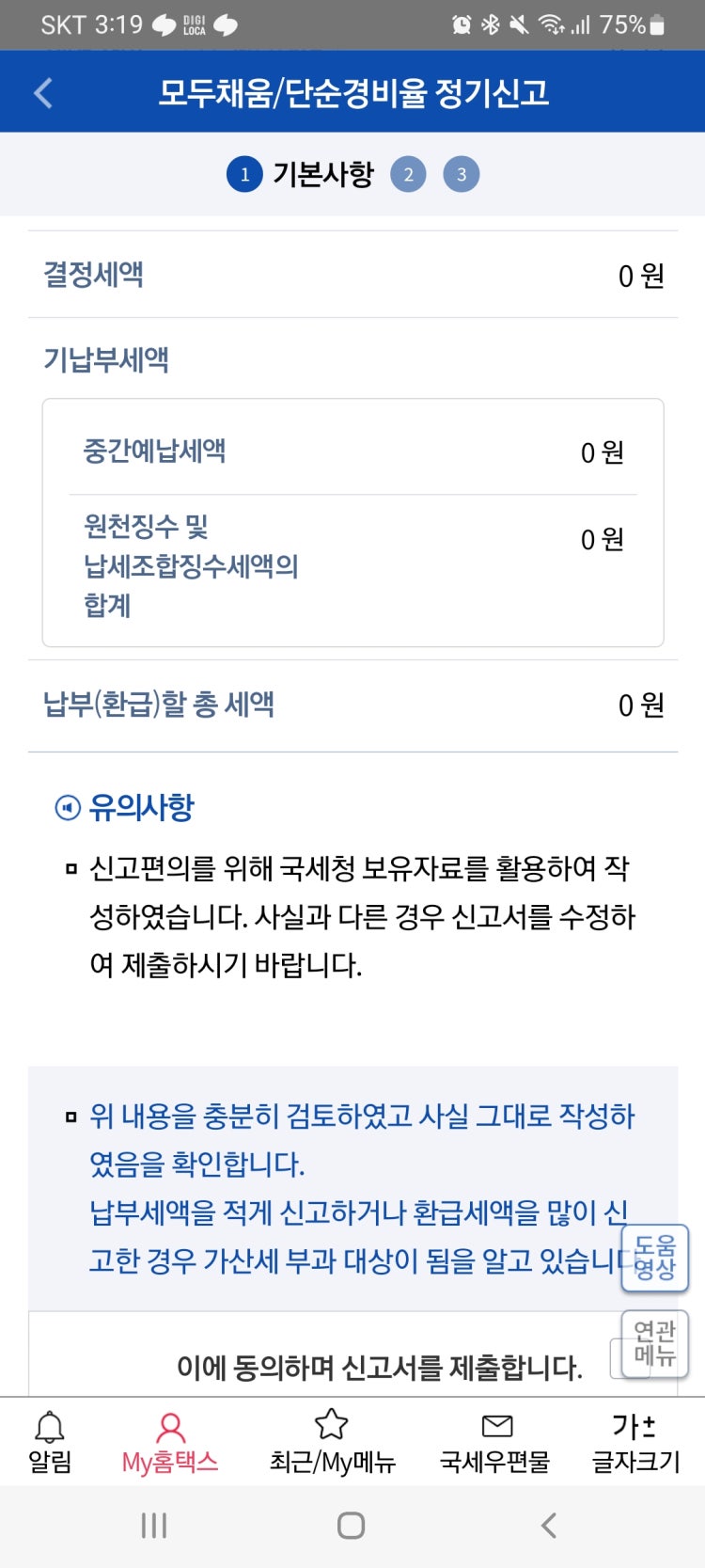Jump to step 2 indicator
Image resolution: width=705 pixels, height=1568 pixels.
point(408,174)
